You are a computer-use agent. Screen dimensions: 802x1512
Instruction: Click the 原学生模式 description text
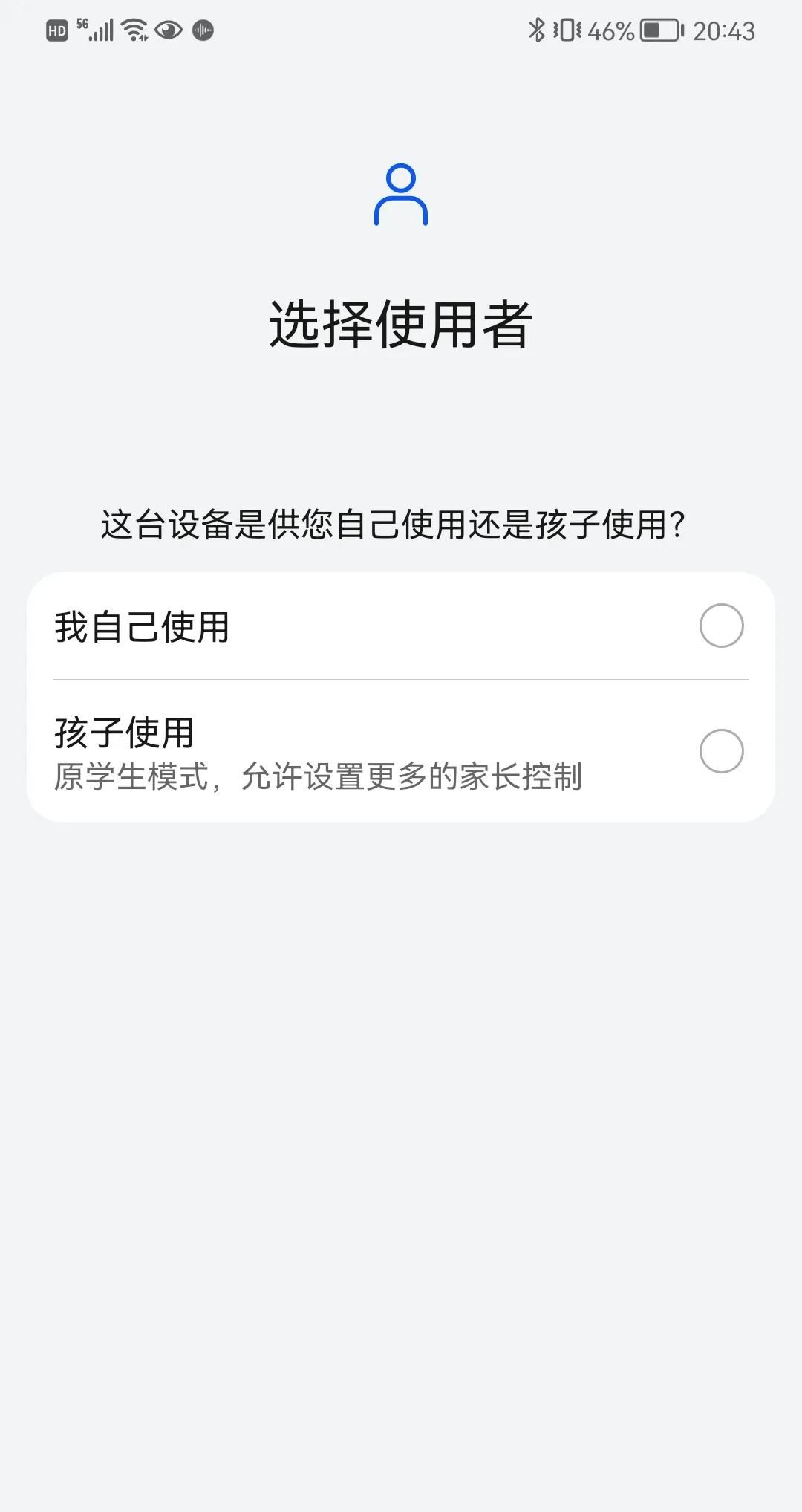tap(319, 777)
